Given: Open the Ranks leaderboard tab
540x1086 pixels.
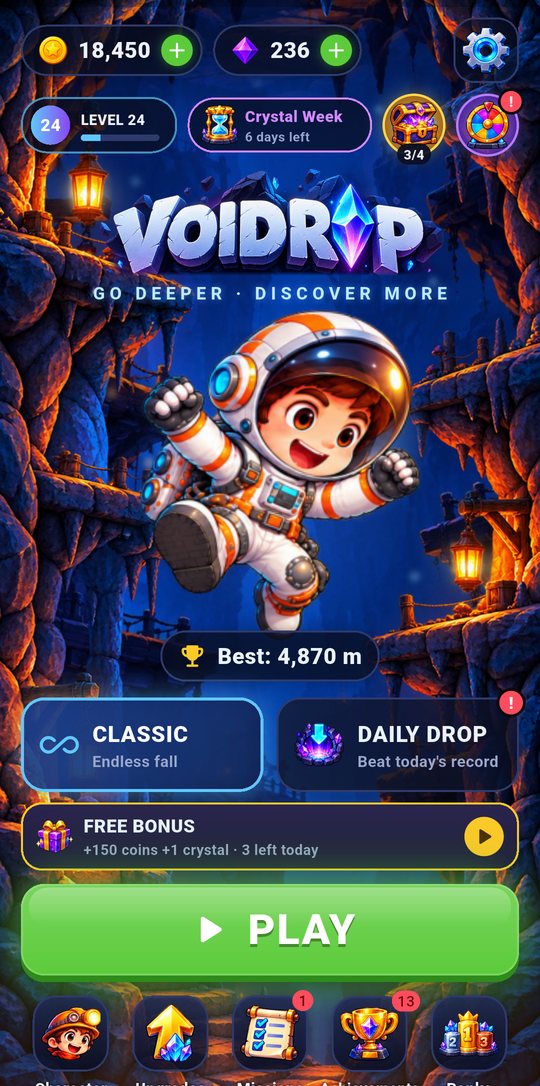Looking at the screenshot, I should 469,1035.
